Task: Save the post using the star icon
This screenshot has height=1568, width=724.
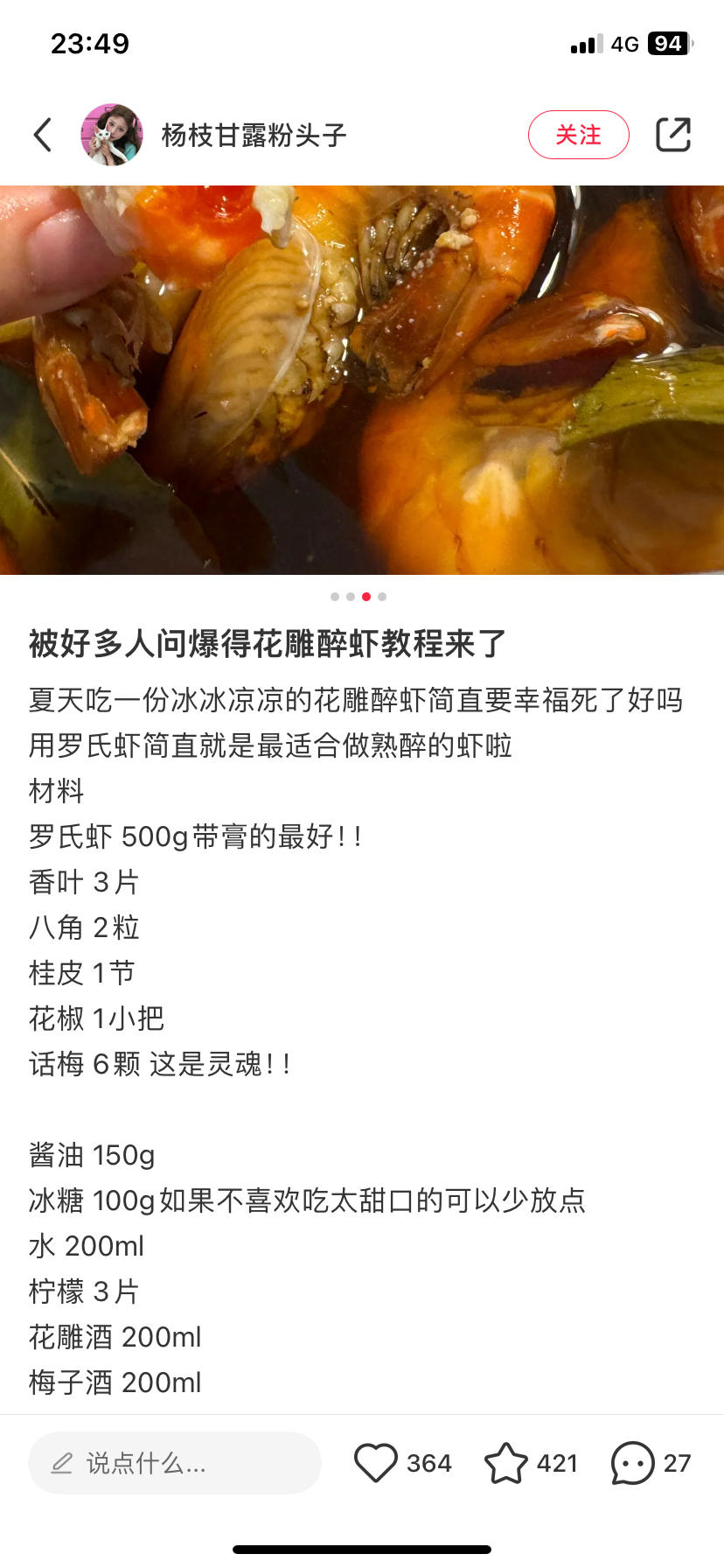Action: pyautogui.click(x=505, y=1462)
